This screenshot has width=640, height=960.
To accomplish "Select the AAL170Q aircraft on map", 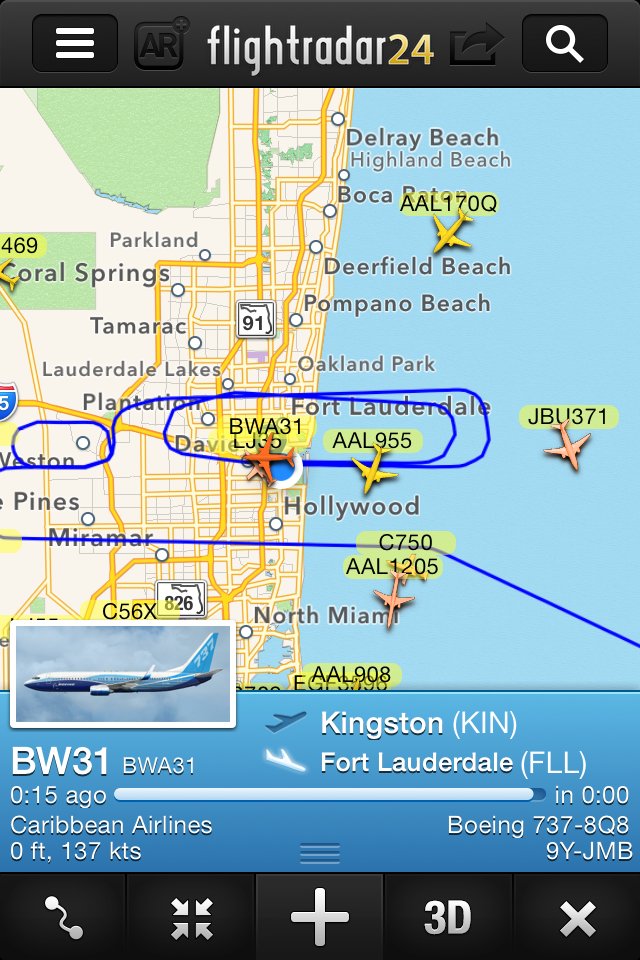I will click(451, 234).
